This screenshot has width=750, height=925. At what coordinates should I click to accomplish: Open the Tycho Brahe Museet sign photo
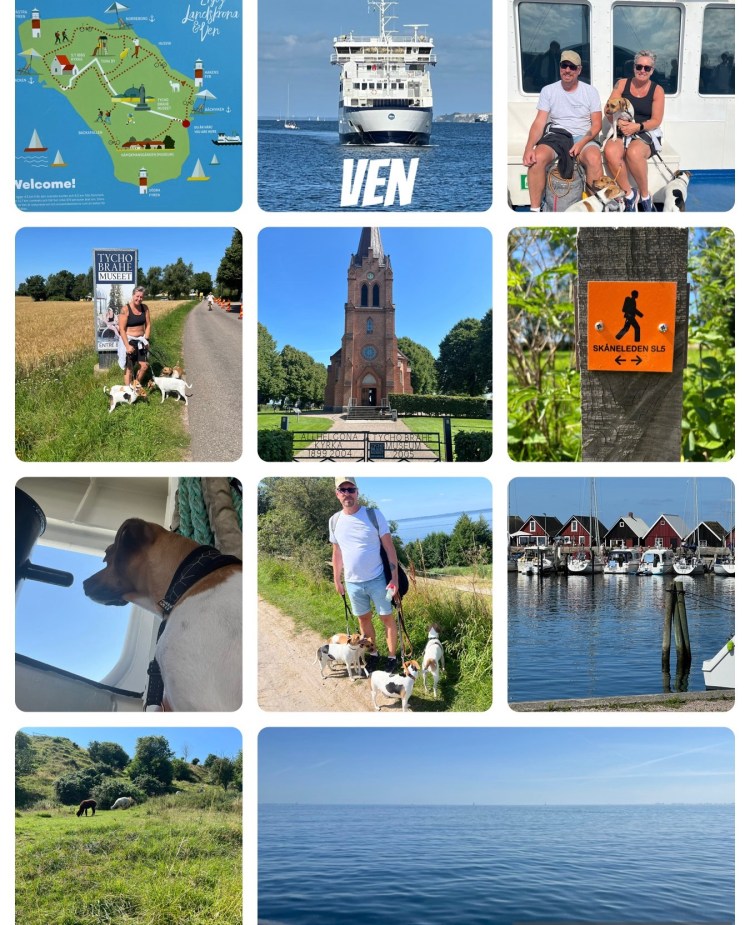(128, 343)
